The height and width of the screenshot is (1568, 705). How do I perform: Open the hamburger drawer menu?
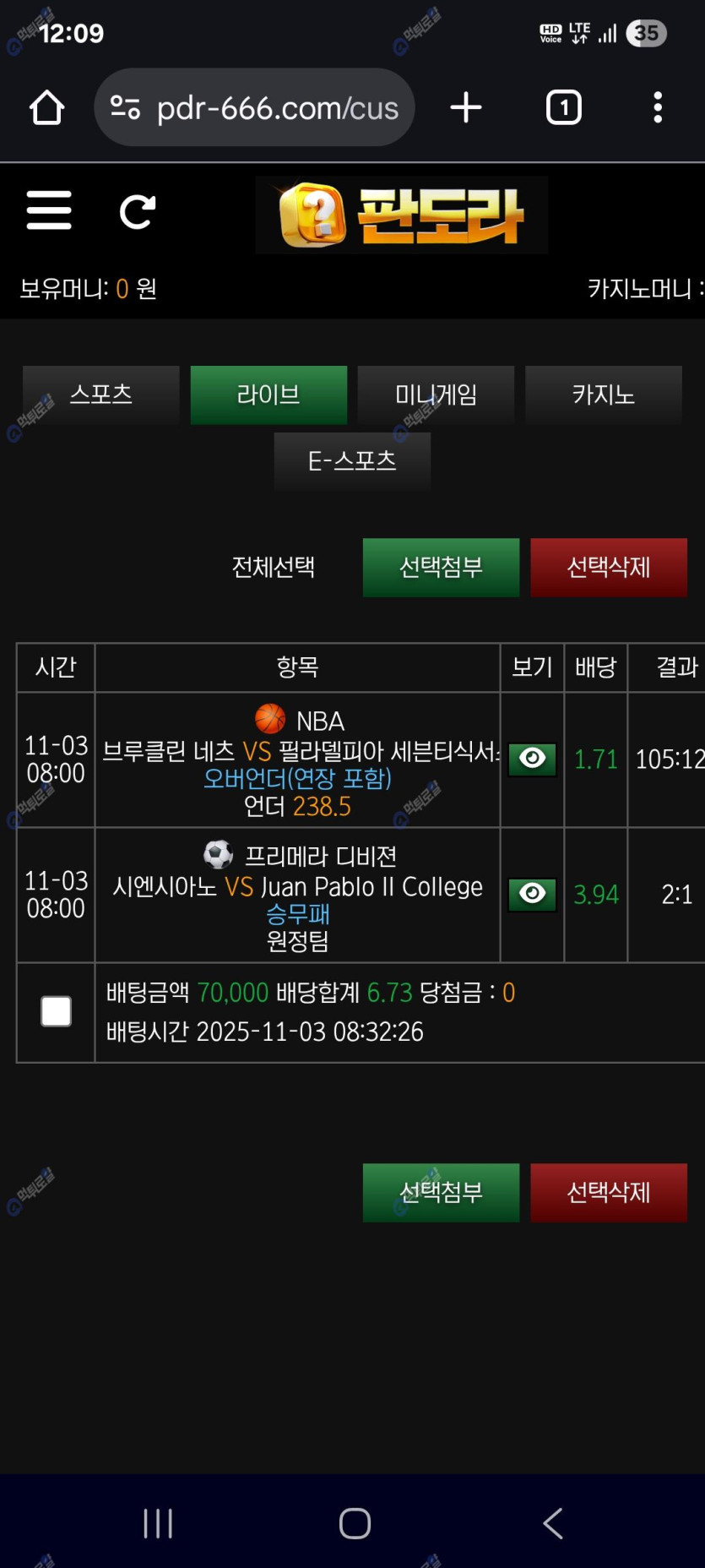[x=49, y=210]
